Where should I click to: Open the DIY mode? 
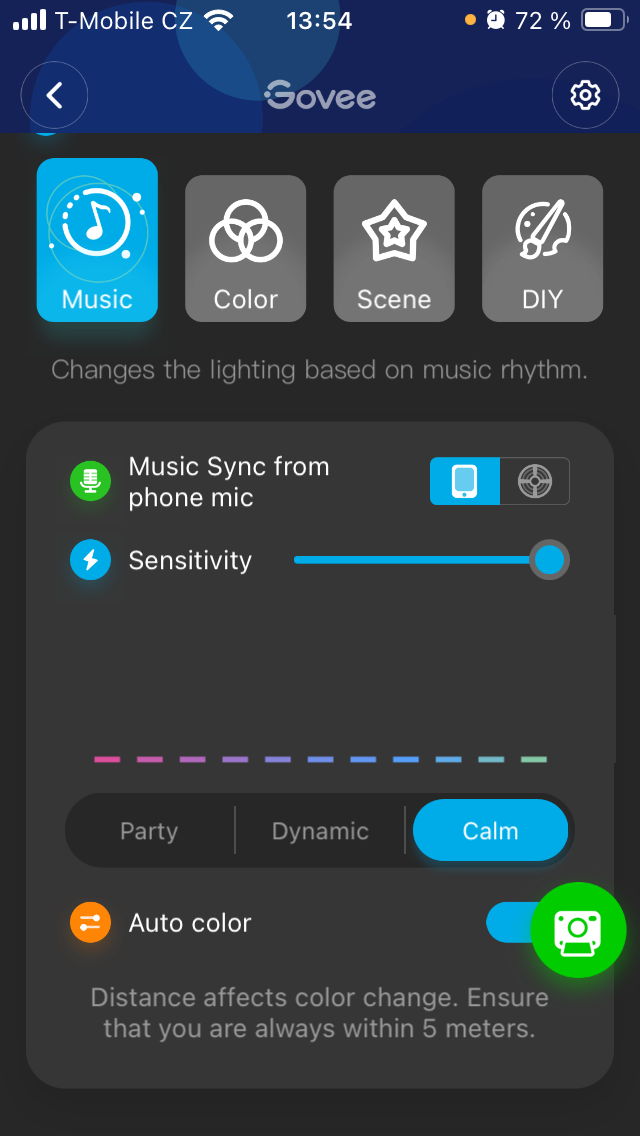(542, 248)
